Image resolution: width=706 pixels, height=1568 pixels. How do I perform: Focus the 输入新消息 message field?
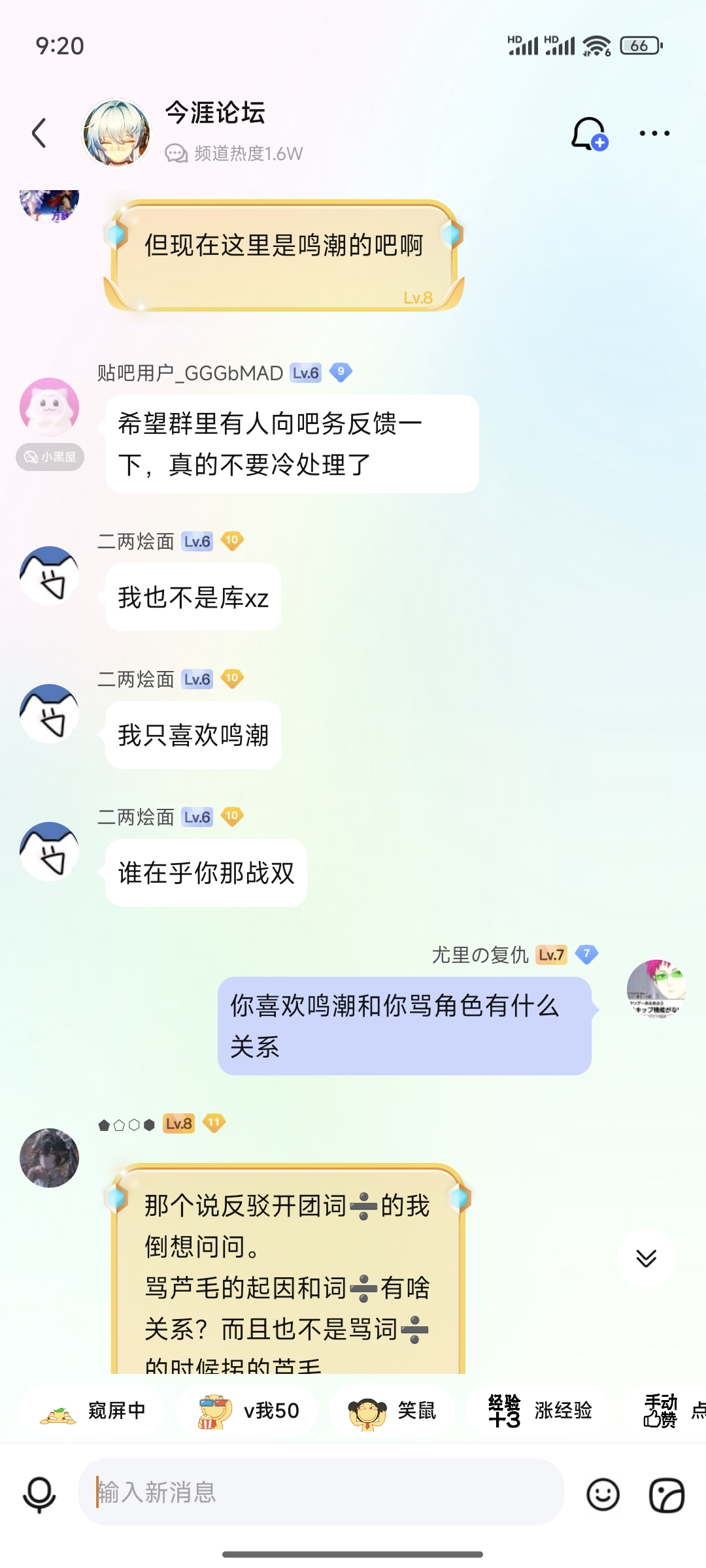point(320,1492)
